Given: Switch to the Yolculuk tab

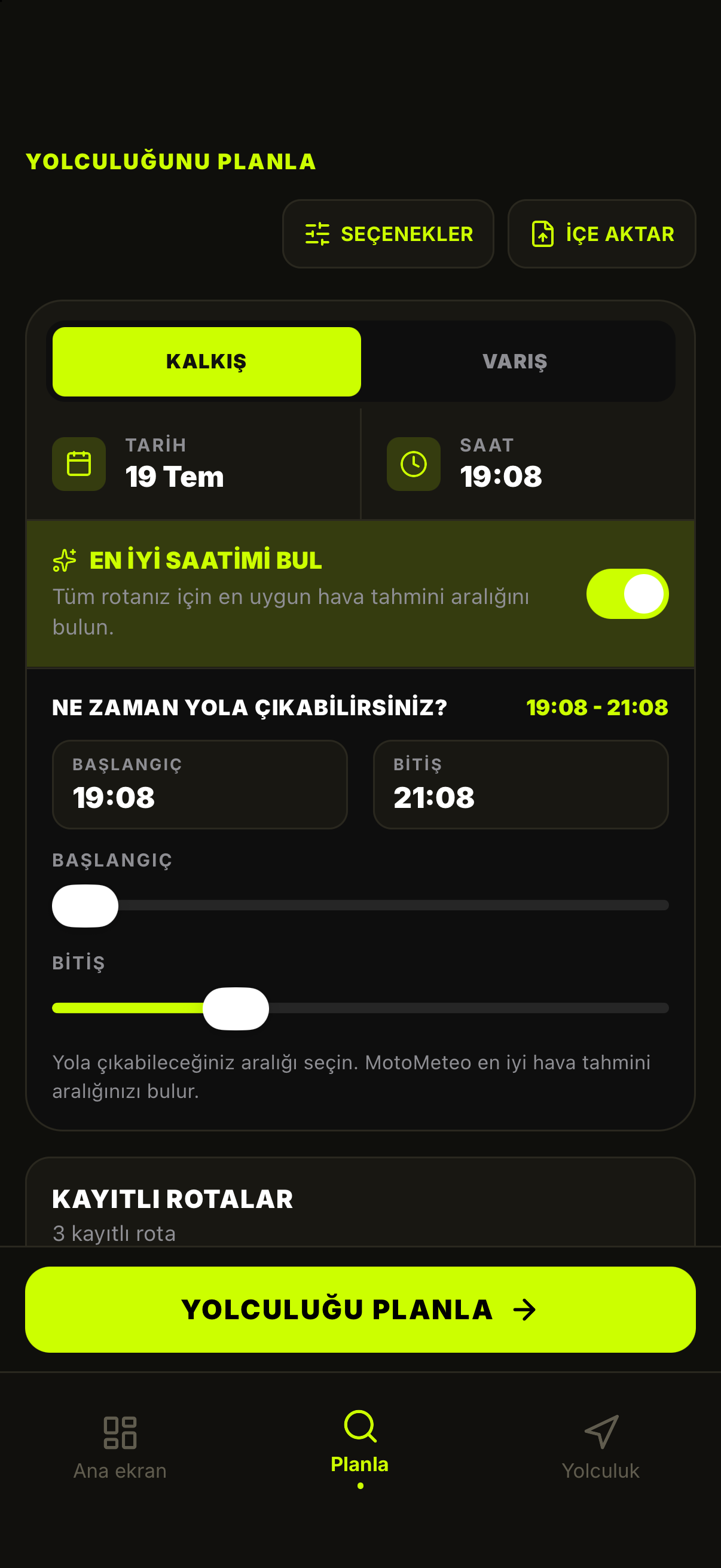Looking at the screenshot, I should pos(600,1448).
